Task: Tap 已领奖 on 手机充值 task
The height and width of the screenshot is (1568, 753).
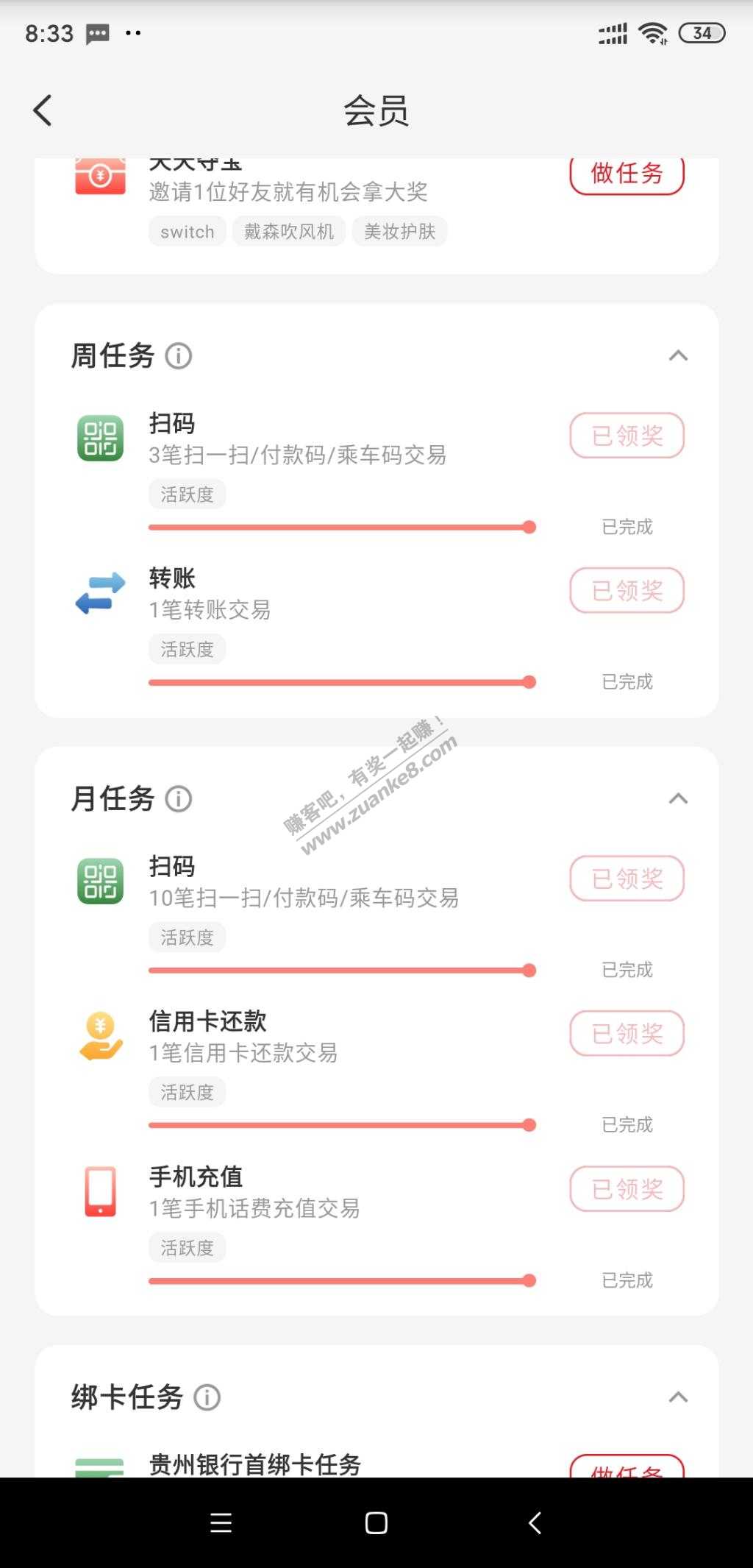Action: pyautogui.click(x=627, y=1189)
